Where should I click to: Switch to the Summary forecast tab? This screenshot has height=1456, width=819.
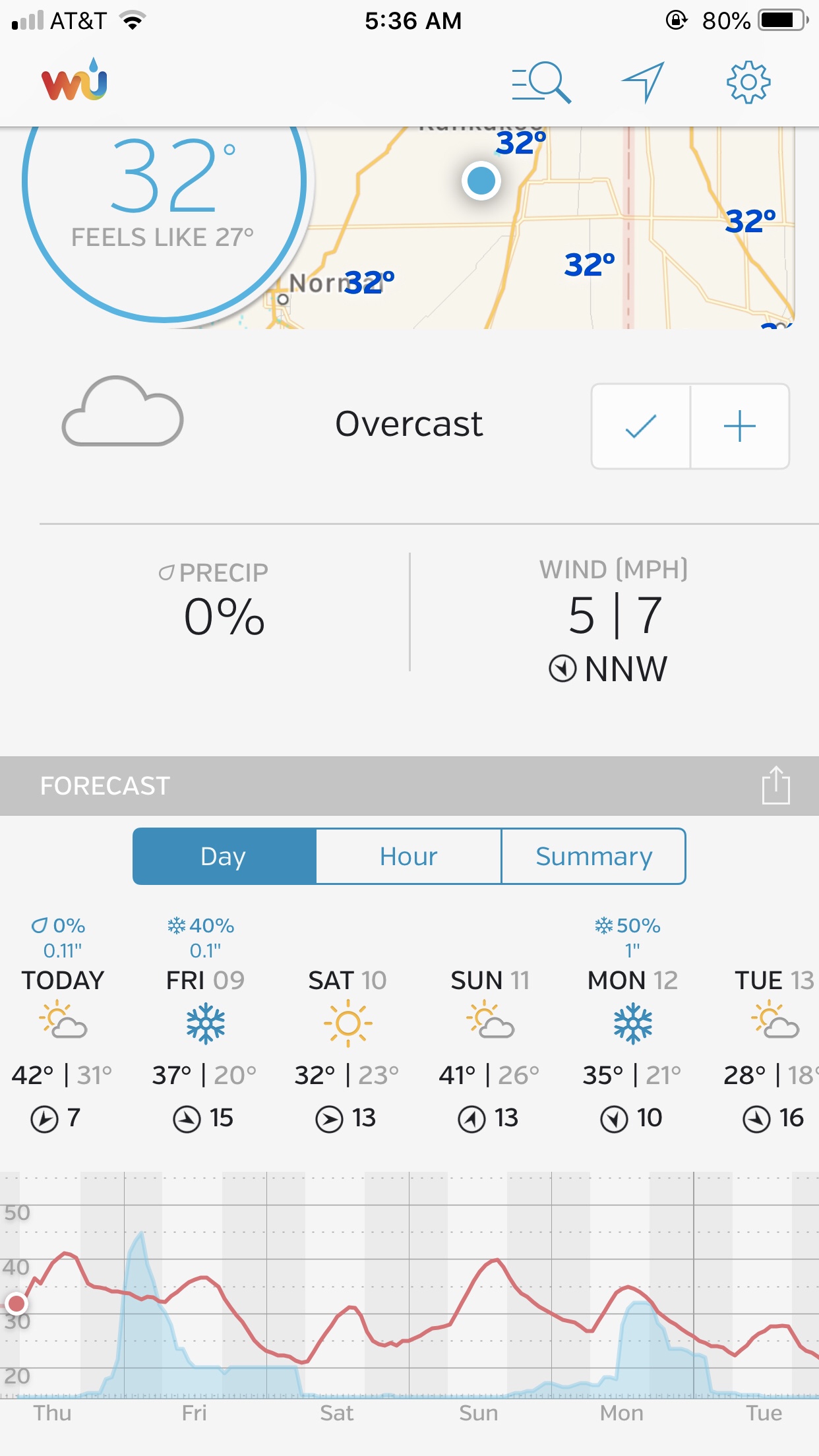[593, 856]
